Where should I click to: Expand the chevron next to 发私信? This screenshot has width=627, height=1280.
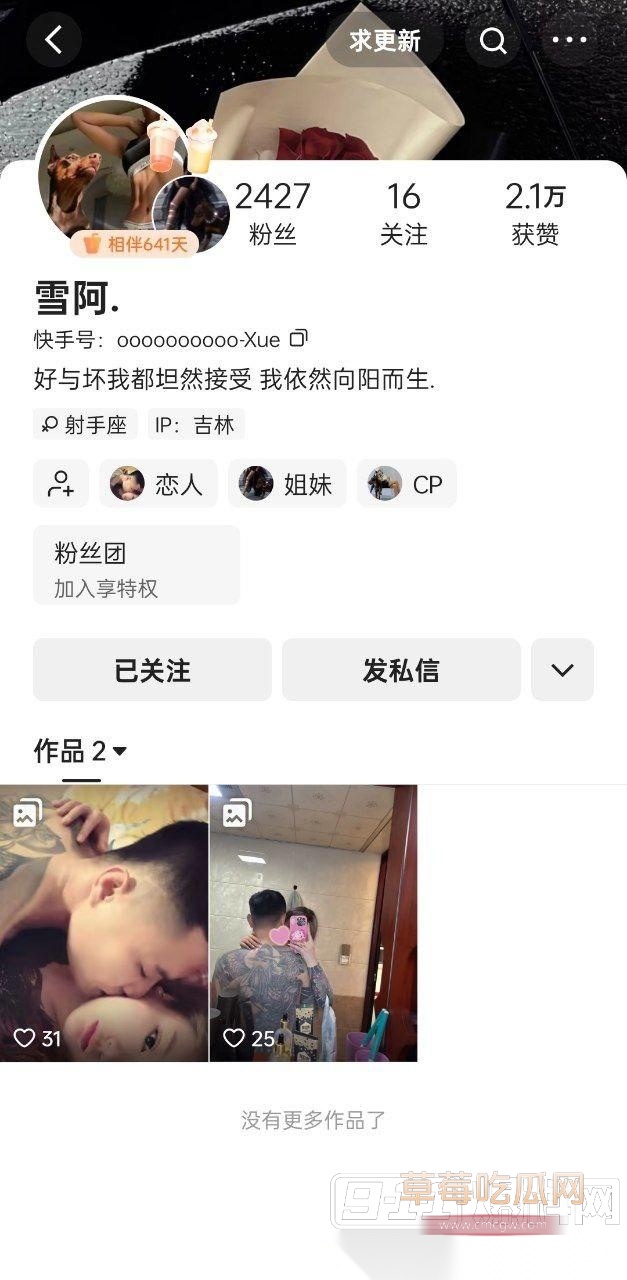[562, 670]
